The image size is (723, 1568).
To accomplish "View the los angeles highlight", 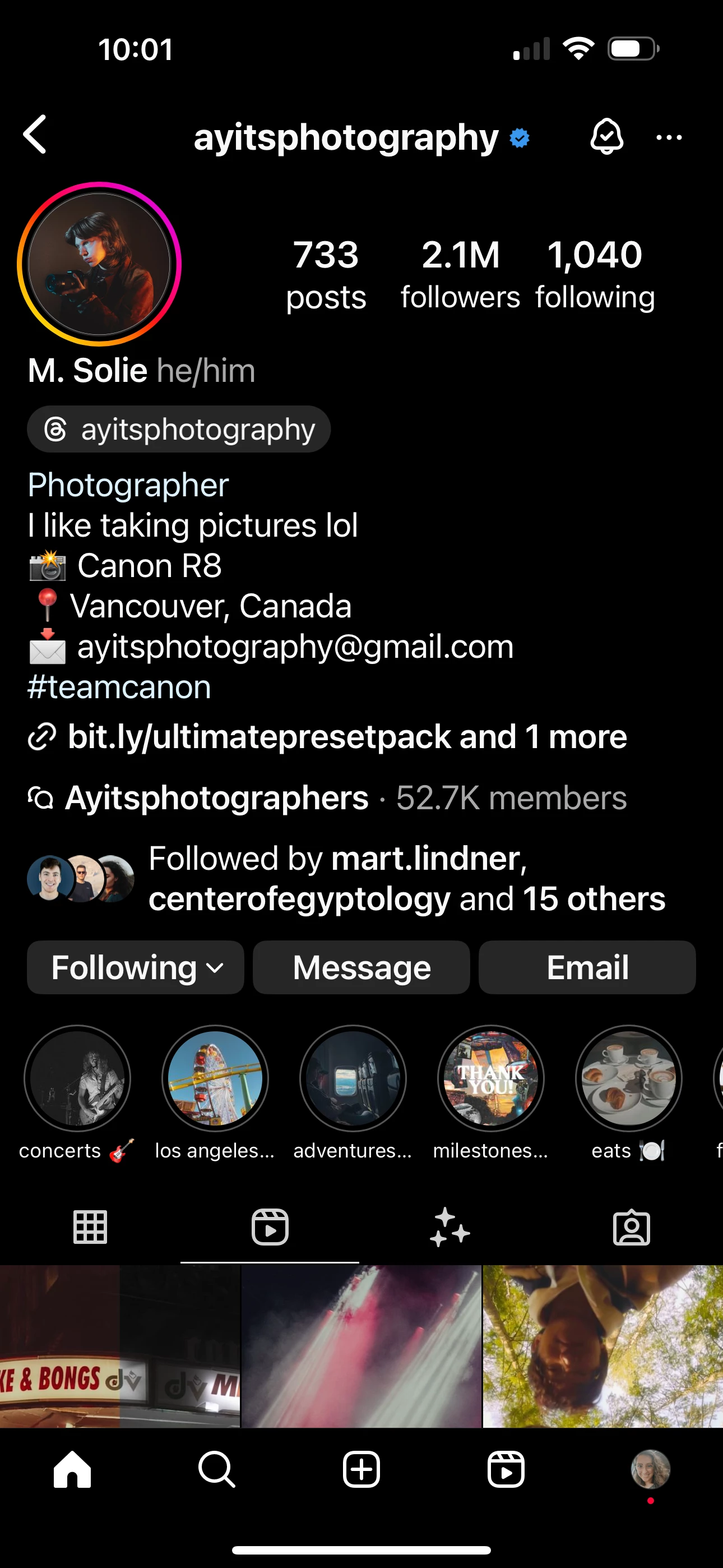I will point(215,1078).
